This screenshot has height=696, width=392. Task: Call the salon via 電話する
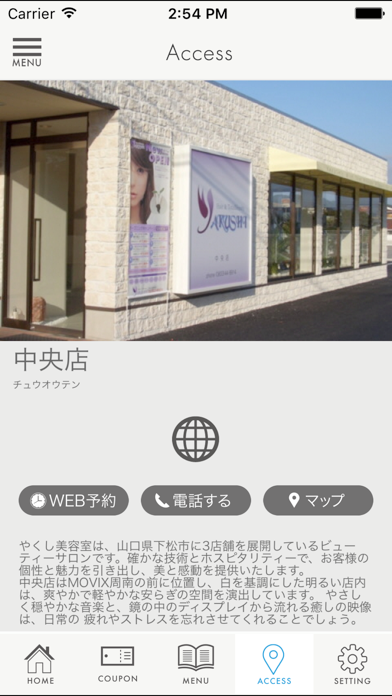point(196,500)
